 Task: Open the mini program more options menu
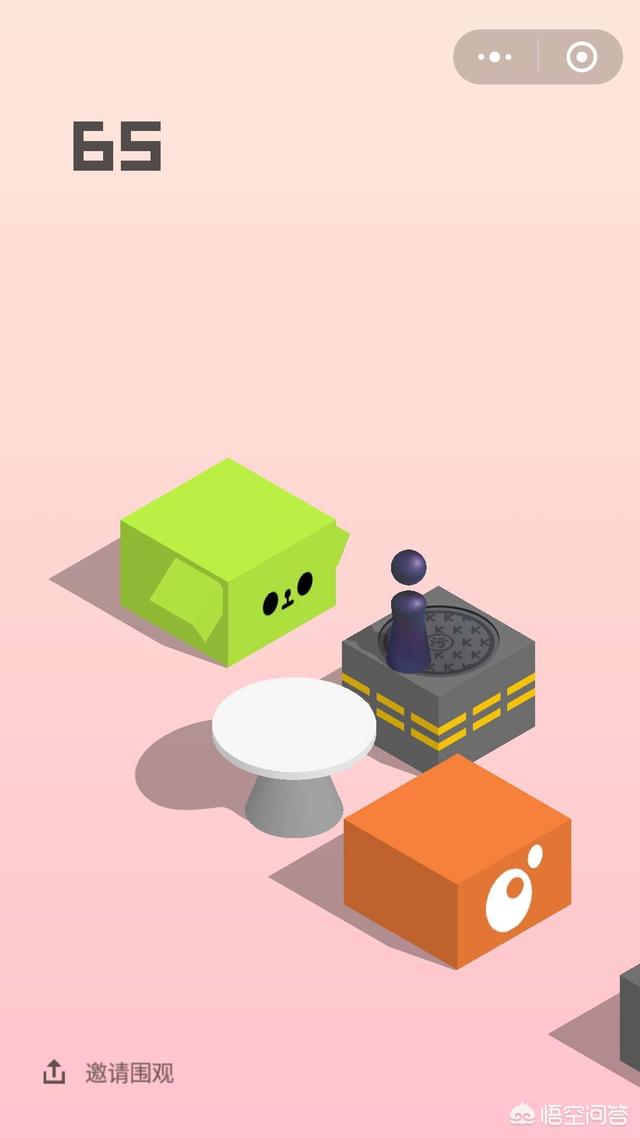495,57
